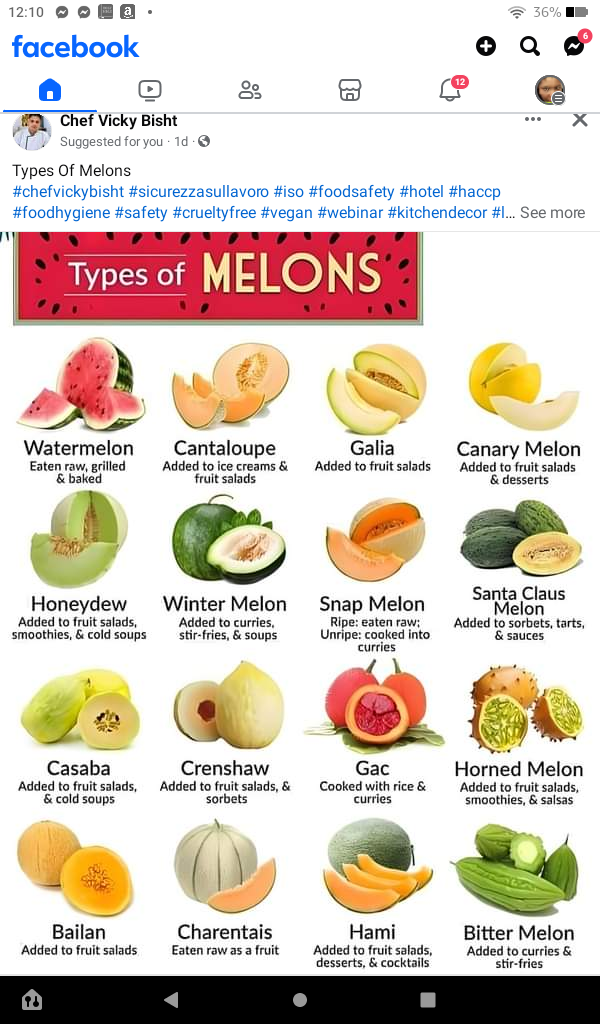This screenshot has width=600, height=1024.
Task: Go back with system back button
Action: pyautogui.click(x=171, y=999)
